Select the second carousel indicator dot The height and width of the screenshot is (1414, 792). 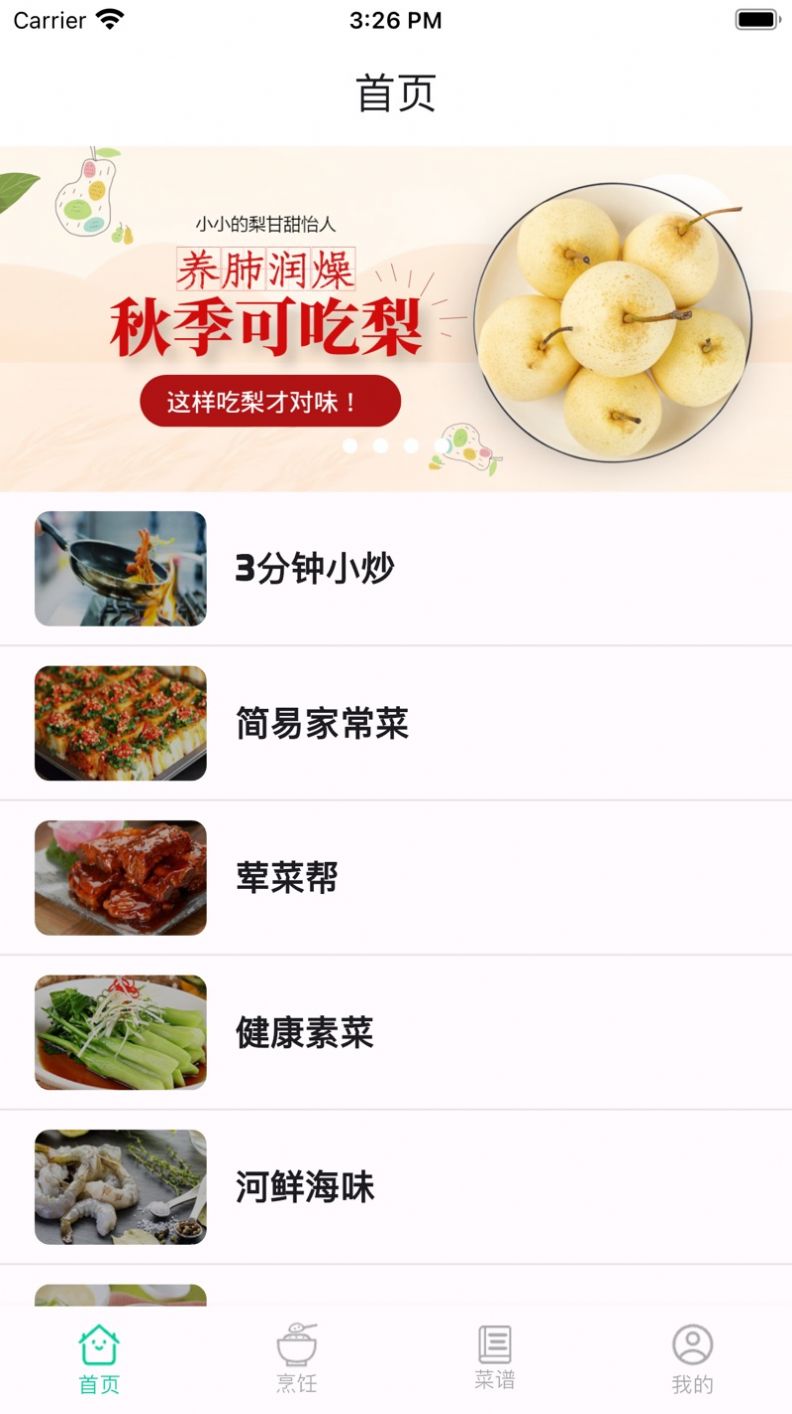point(379,447)
